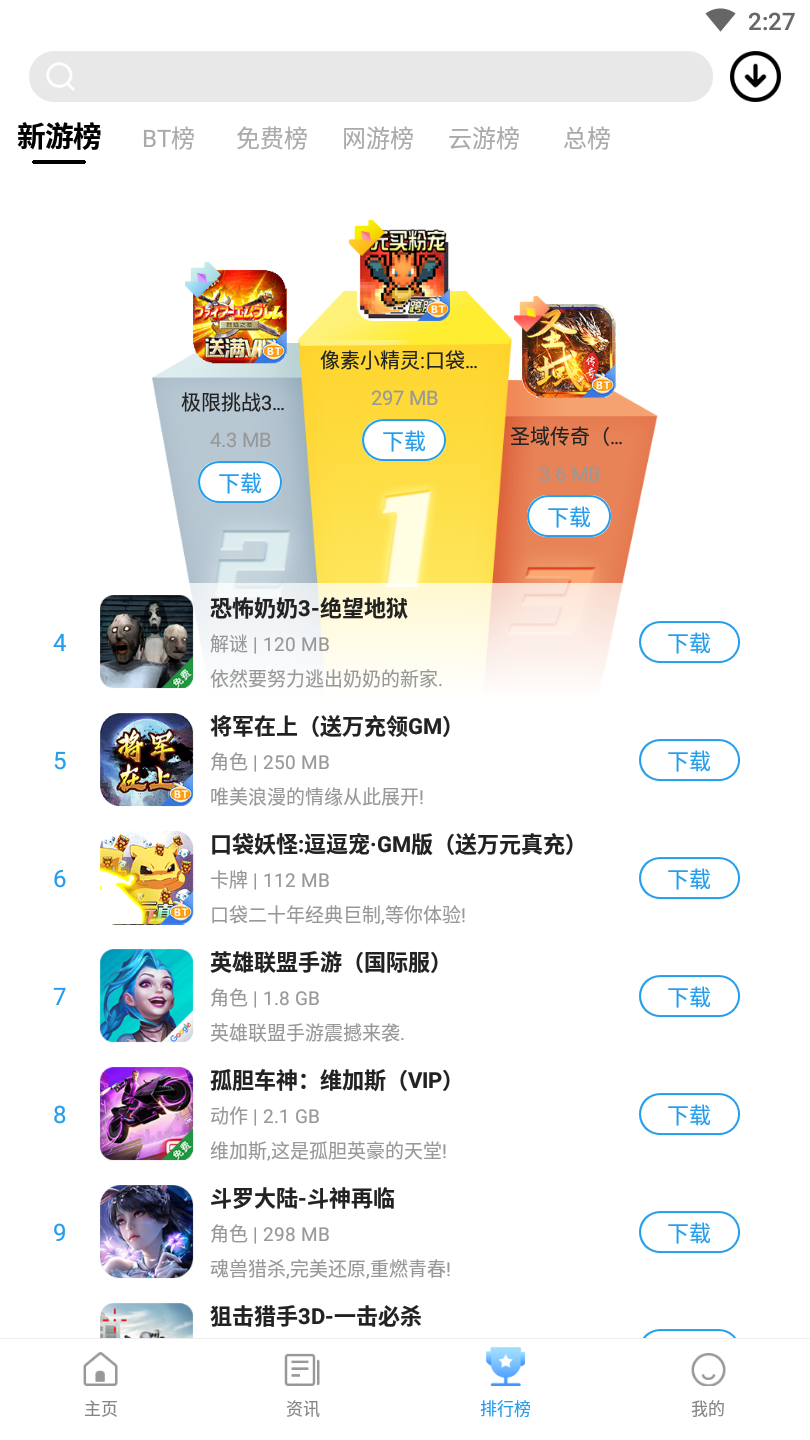This screenshot has height=1440, width=810.
Task: Tap the 像素小精灵 game icon on the podium
Action: pyautogui.click(x=402, y=272)
